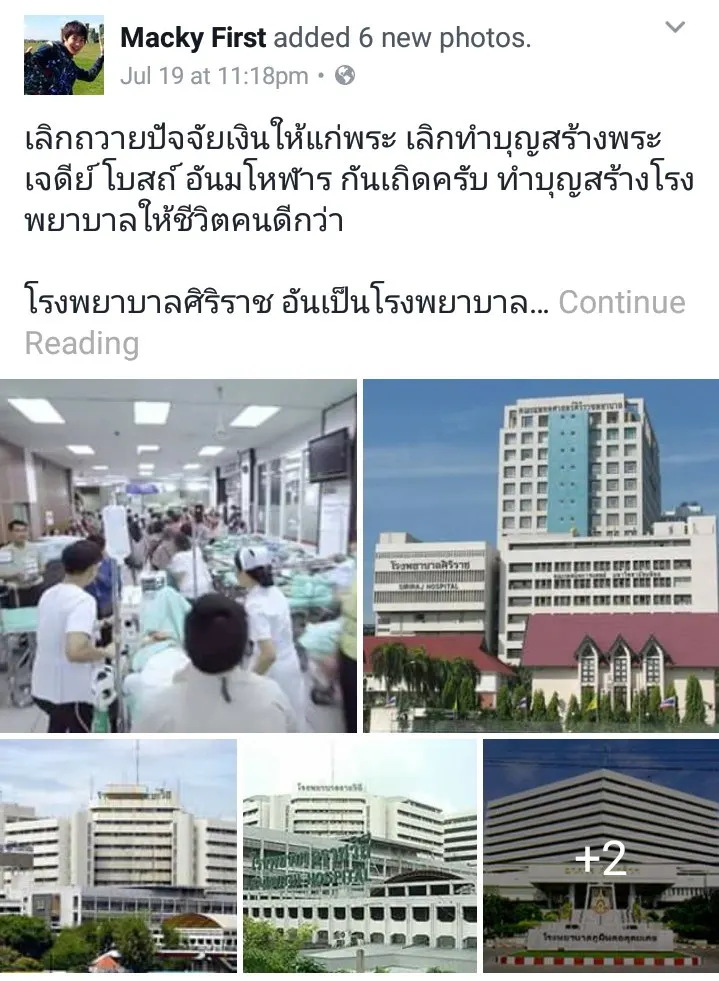This screenshot has width=719, height=981.
Task: Open the post timestamp Jul 19 at 11:18pm
Action: pyautogui.click(x=214, y=75)
